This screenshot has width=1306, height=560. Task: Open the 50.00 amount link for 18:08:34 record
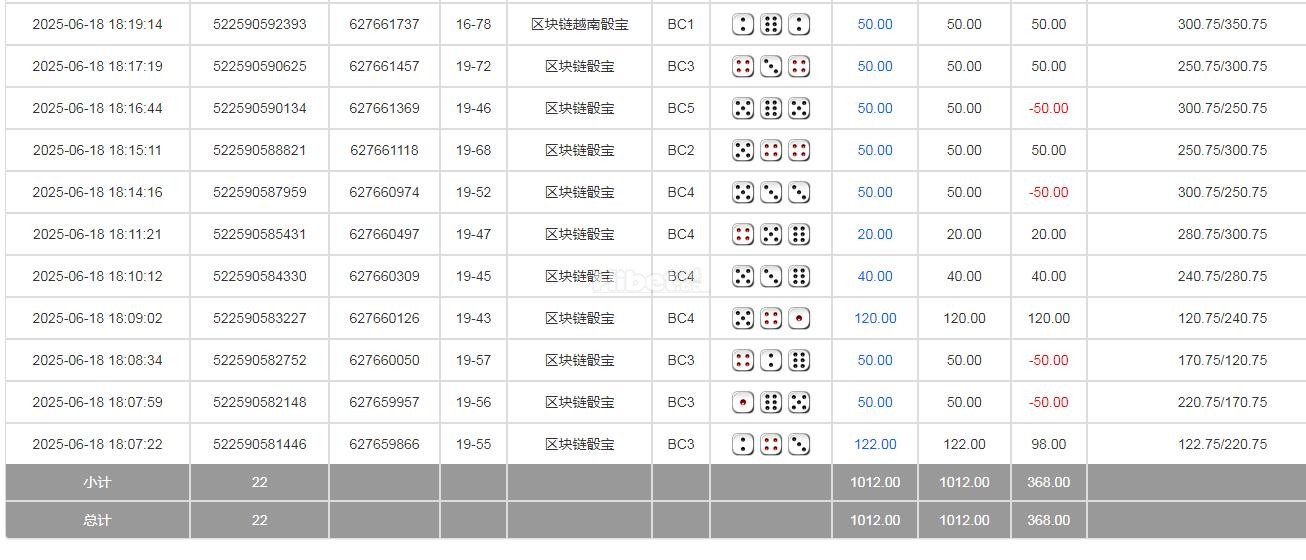tap(874, 360)
